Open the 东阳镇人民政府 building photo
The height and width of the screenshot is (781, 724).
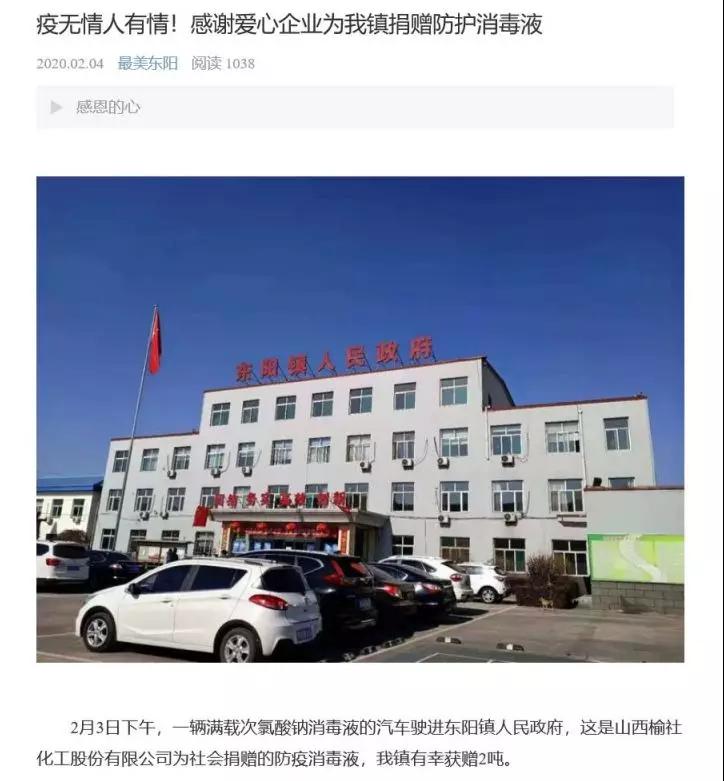(x=360, y=419)
